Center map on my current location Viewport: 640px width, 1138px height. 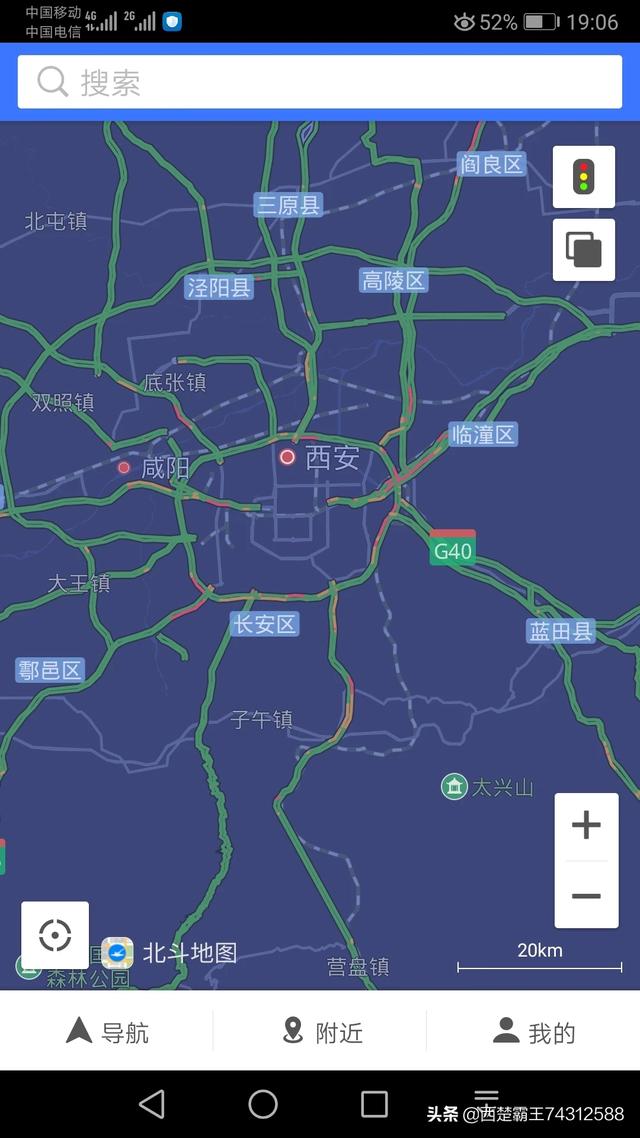[x=55, y=936]
